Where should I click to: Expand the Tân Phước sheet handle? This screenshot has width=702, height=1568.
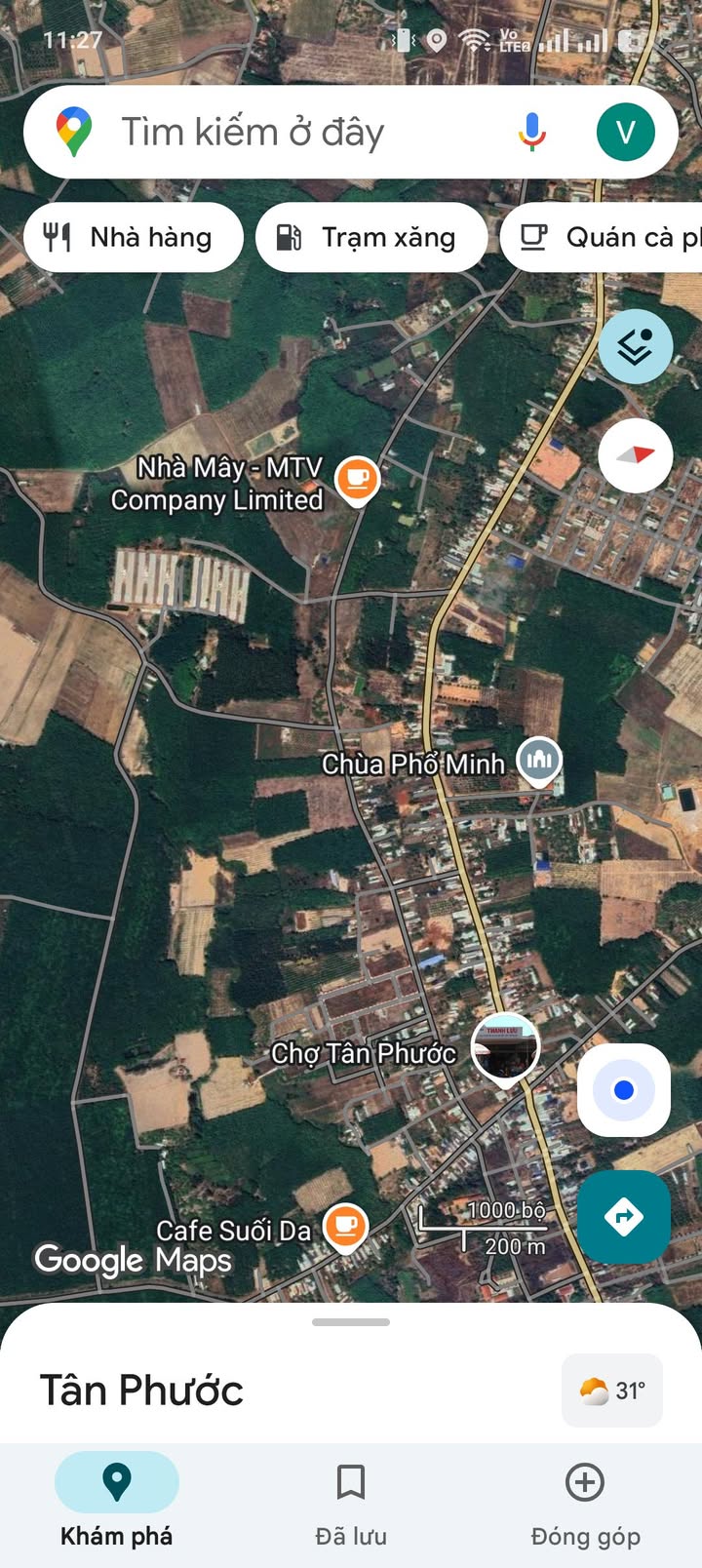[351, 1322]
